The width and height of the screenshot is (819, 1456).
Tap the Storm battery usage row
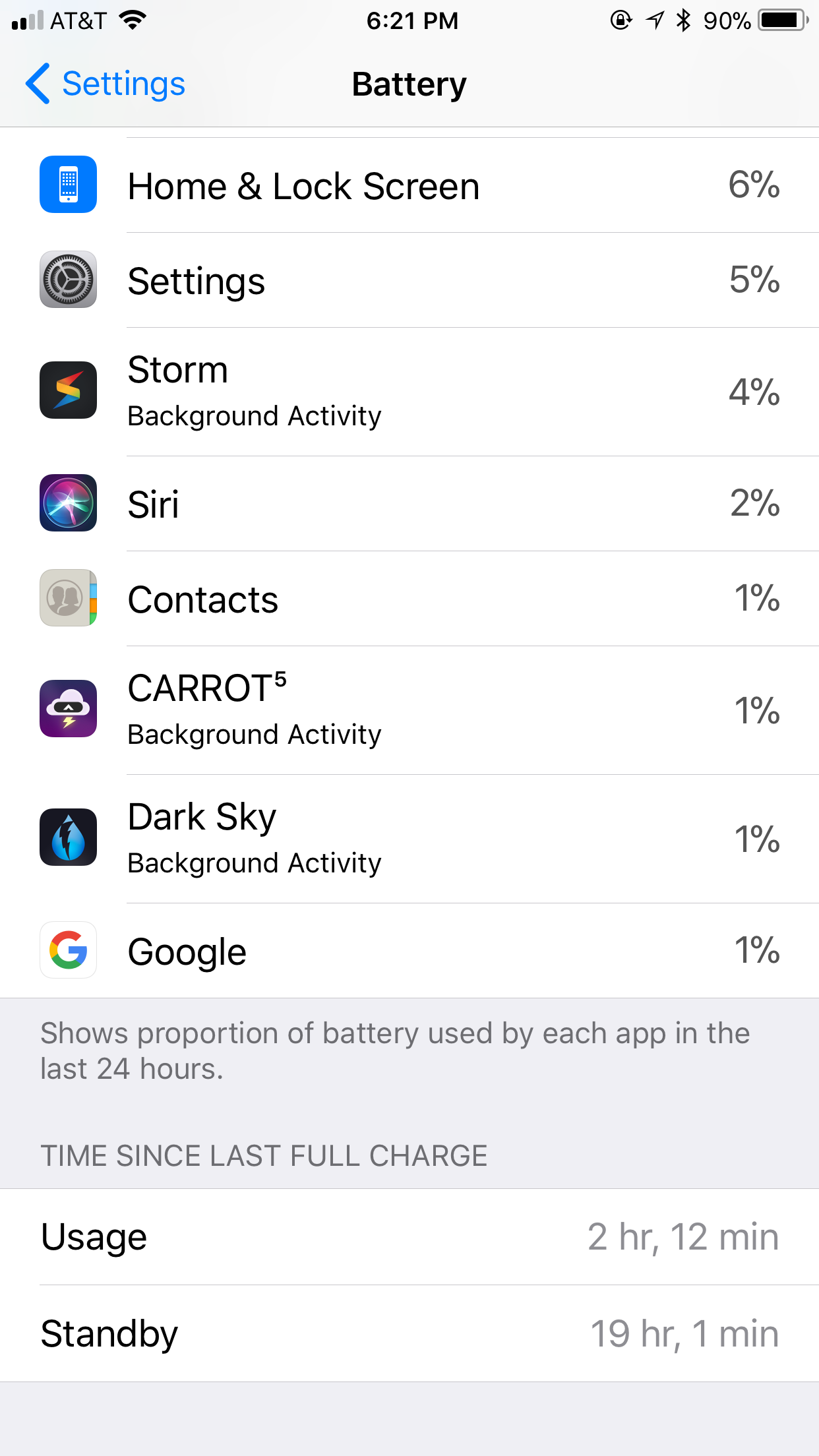[x=409, y=391]
